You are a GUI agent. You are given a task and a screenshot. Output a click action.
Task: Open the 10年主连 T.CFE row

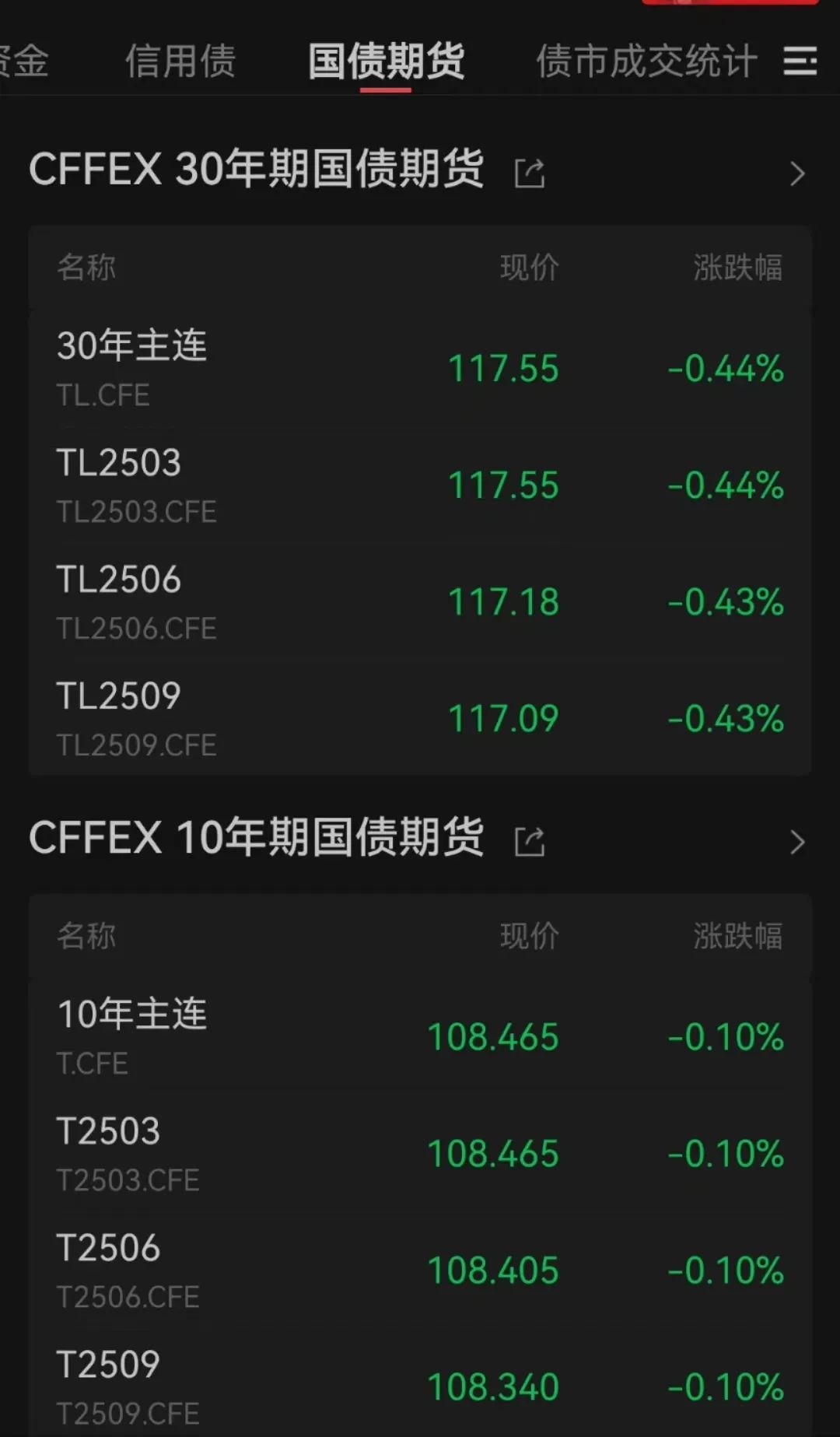pyautogui.click(x=420, y=1036)
